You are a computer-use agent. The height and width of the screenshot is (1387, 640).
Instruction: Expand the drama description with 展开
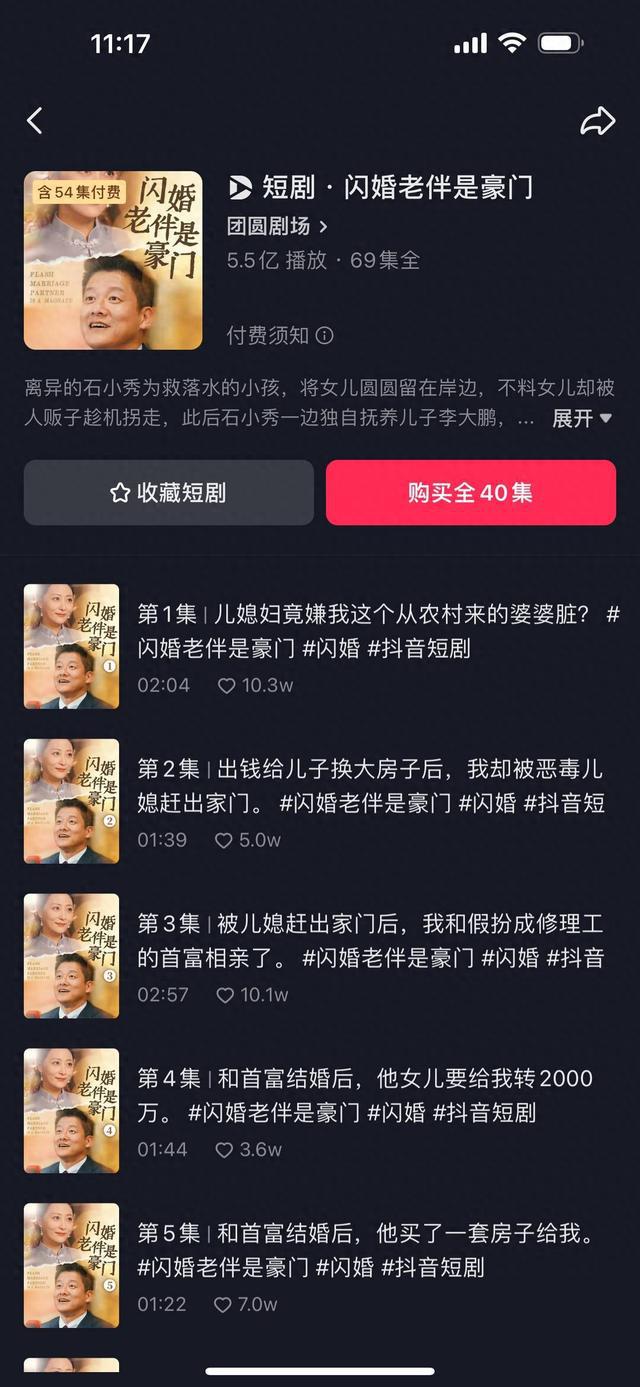tap(581, 418)
